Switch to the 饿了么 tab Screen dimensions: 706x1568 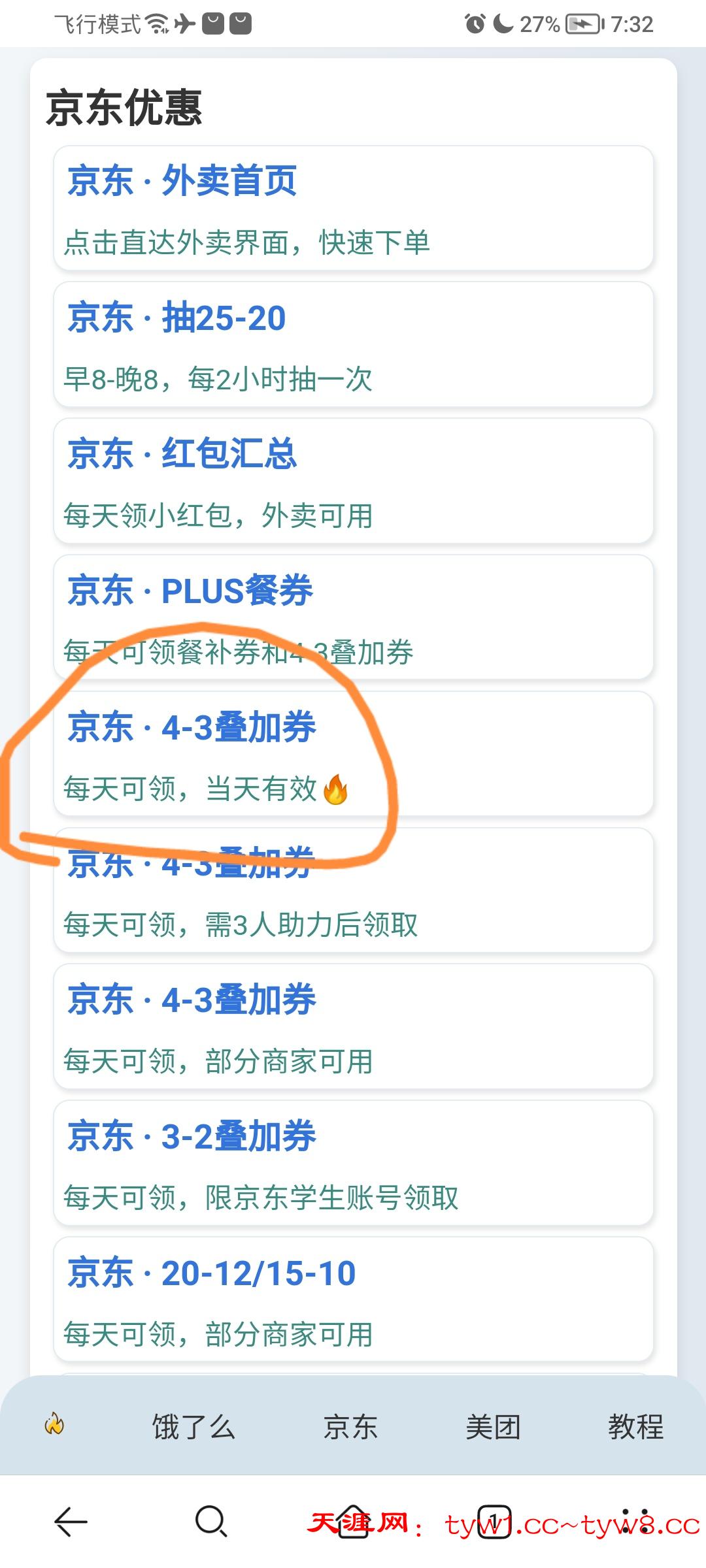click(193, 1426)
